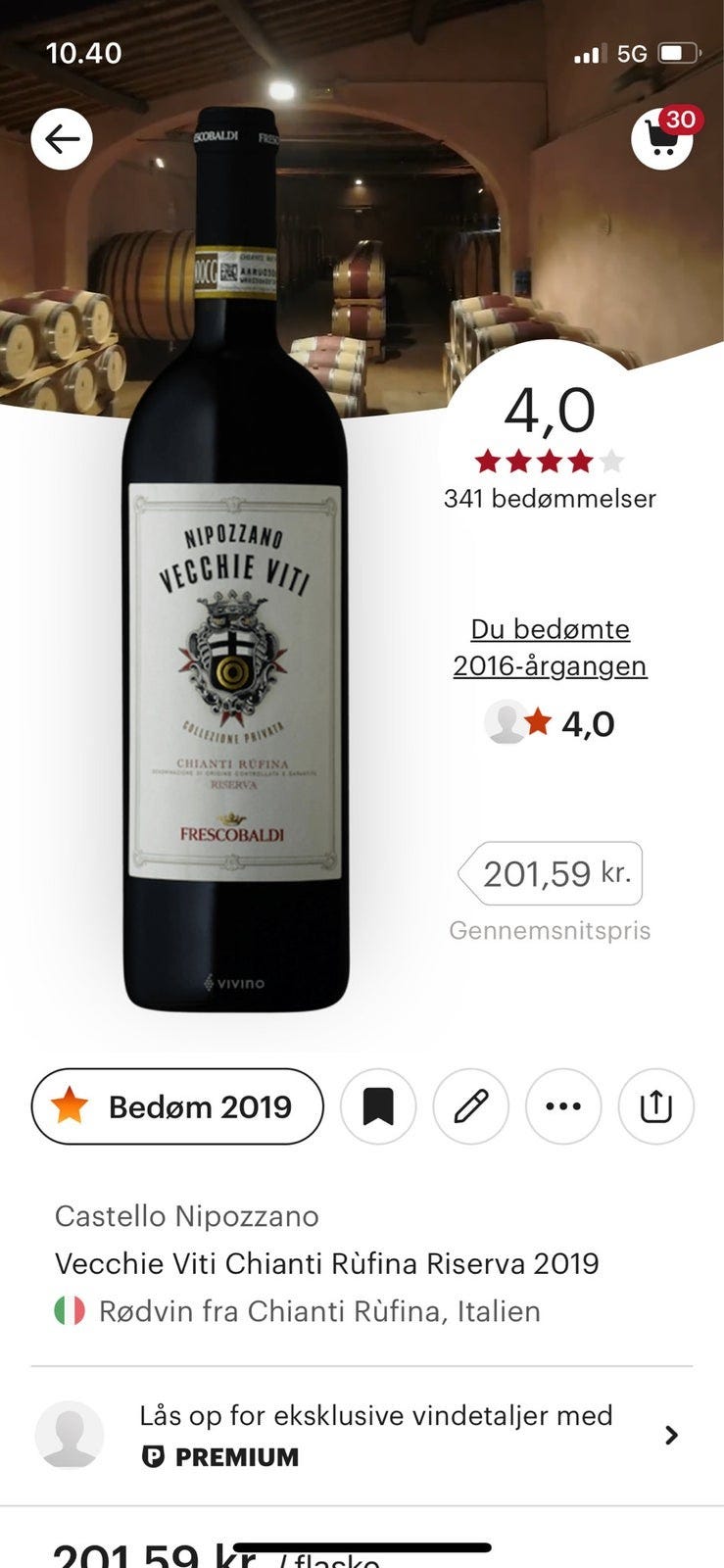Open the three-dot more options menu
The height and width of the screenshot is (1568, 724).
(x=563, y=1106)
